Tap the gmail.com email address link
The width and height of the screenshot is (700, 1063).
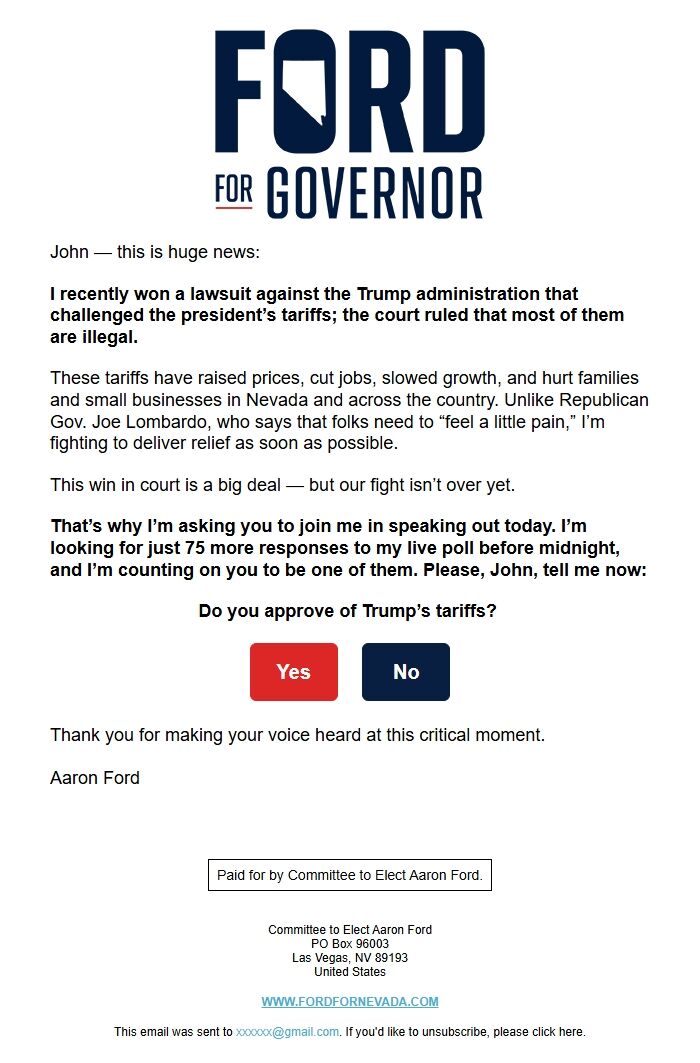coord(287,1031)
